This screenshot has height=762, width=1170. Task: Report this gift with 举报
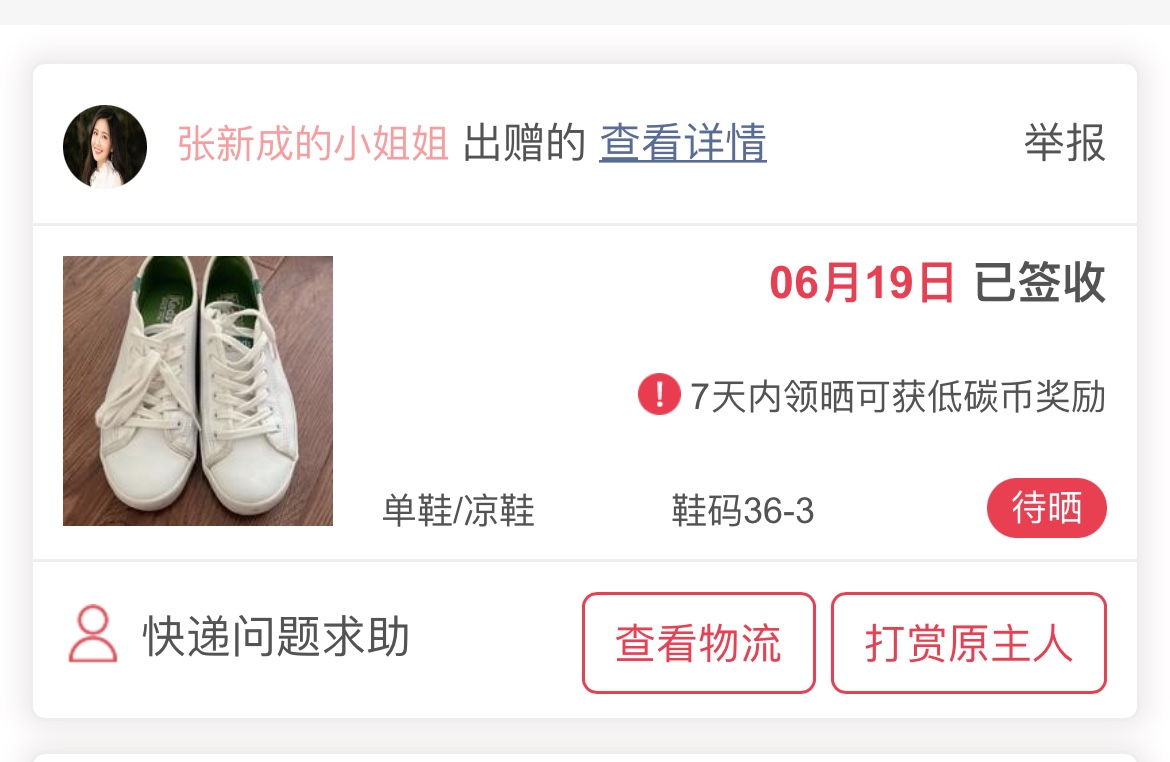[x=1064, y=144]
